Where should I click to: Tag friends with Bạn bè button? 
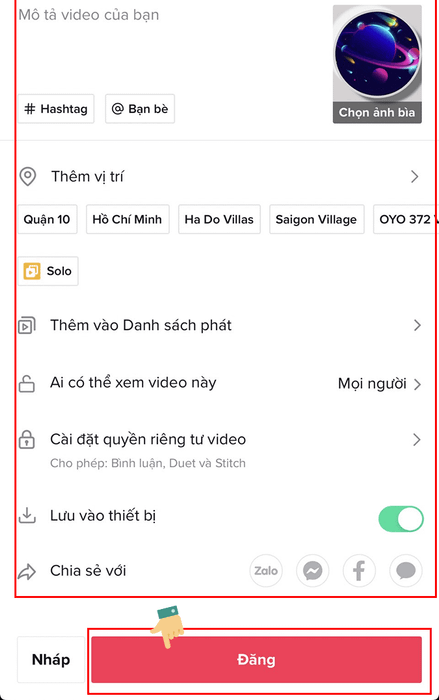click(x=140, y=108)
